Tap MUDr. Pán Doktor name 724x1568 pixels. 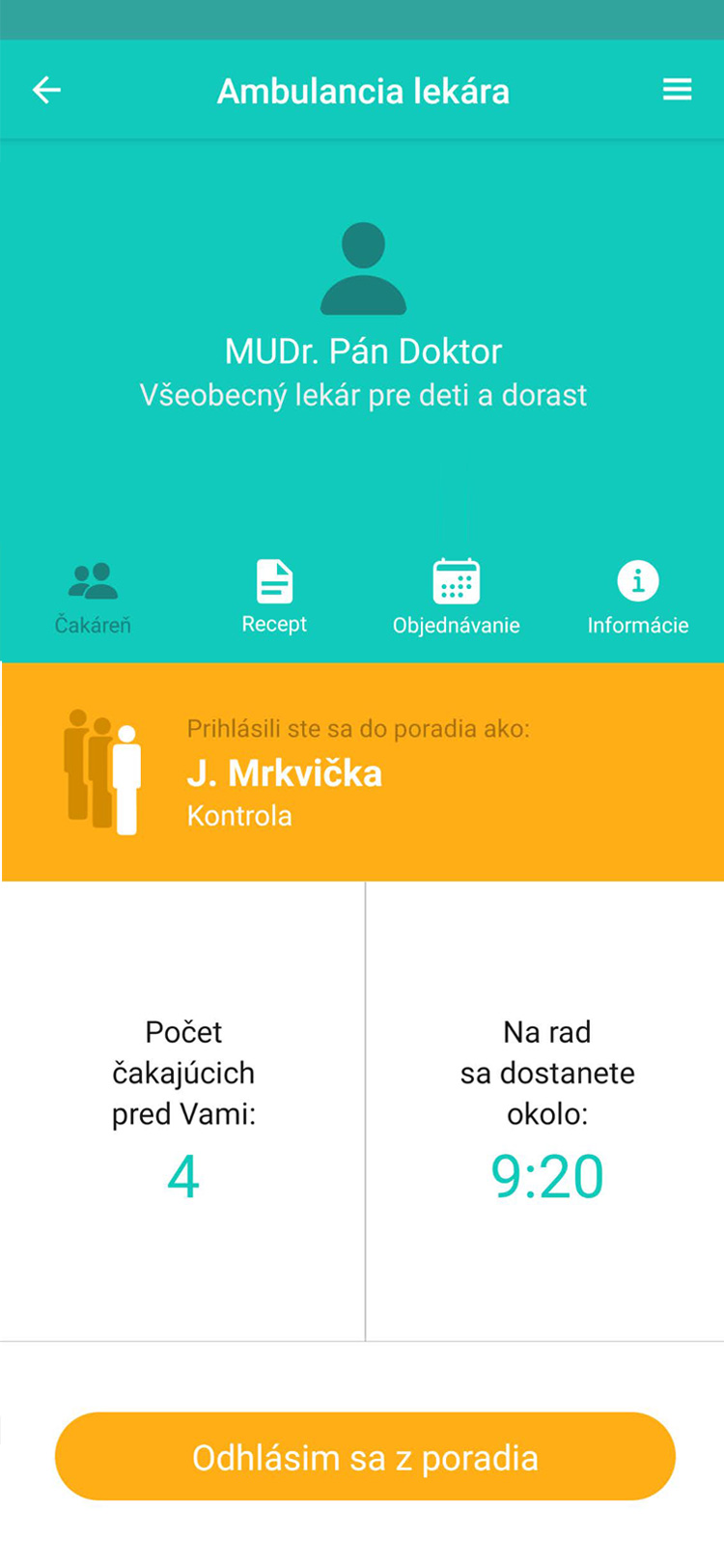tap(363, 350)
